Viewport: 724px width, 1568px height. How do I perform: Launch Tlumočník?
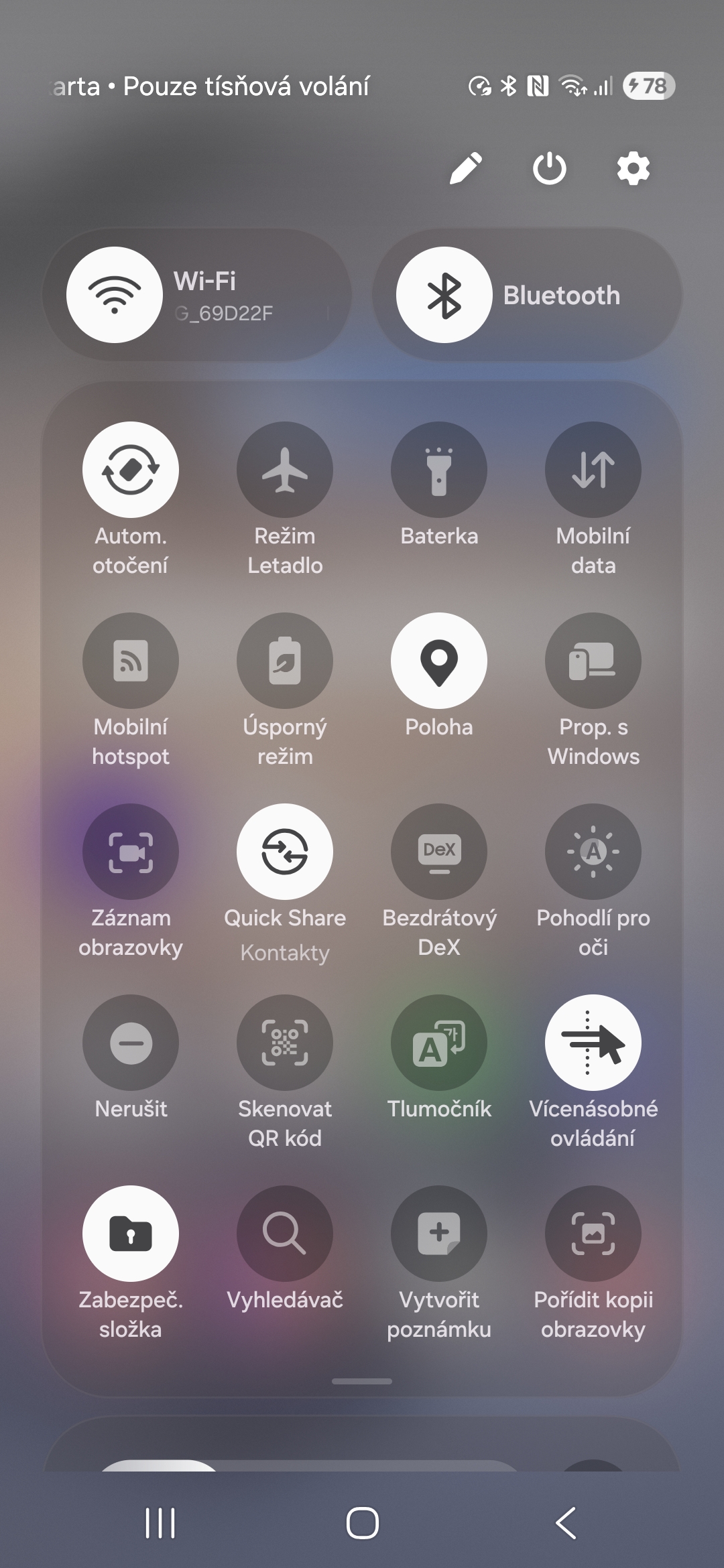(439, 1042)
